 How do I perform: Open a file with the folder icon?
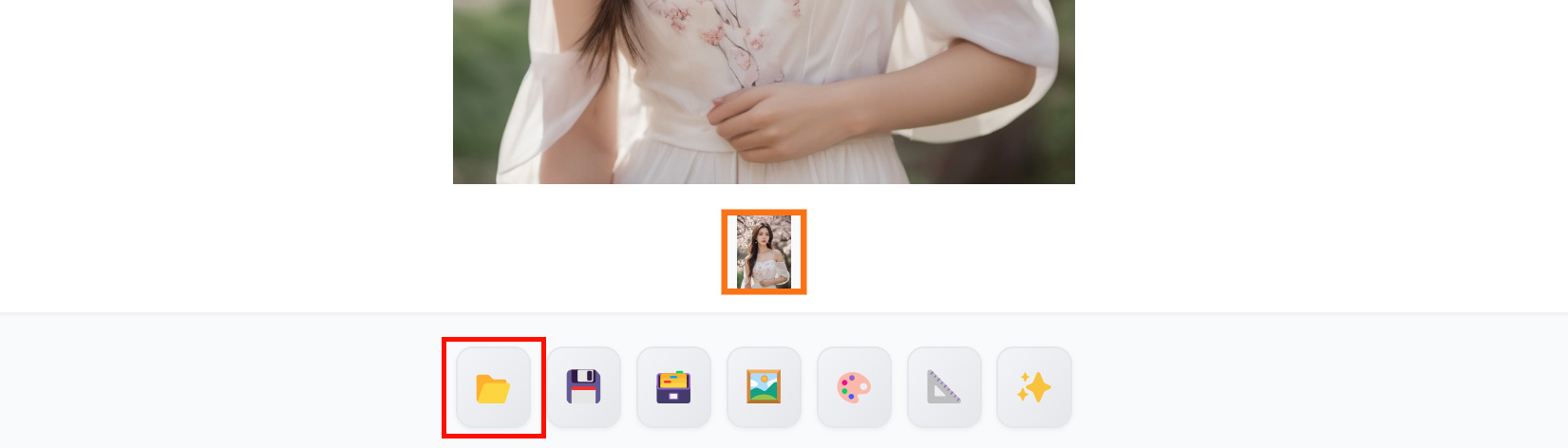(493, 387)
